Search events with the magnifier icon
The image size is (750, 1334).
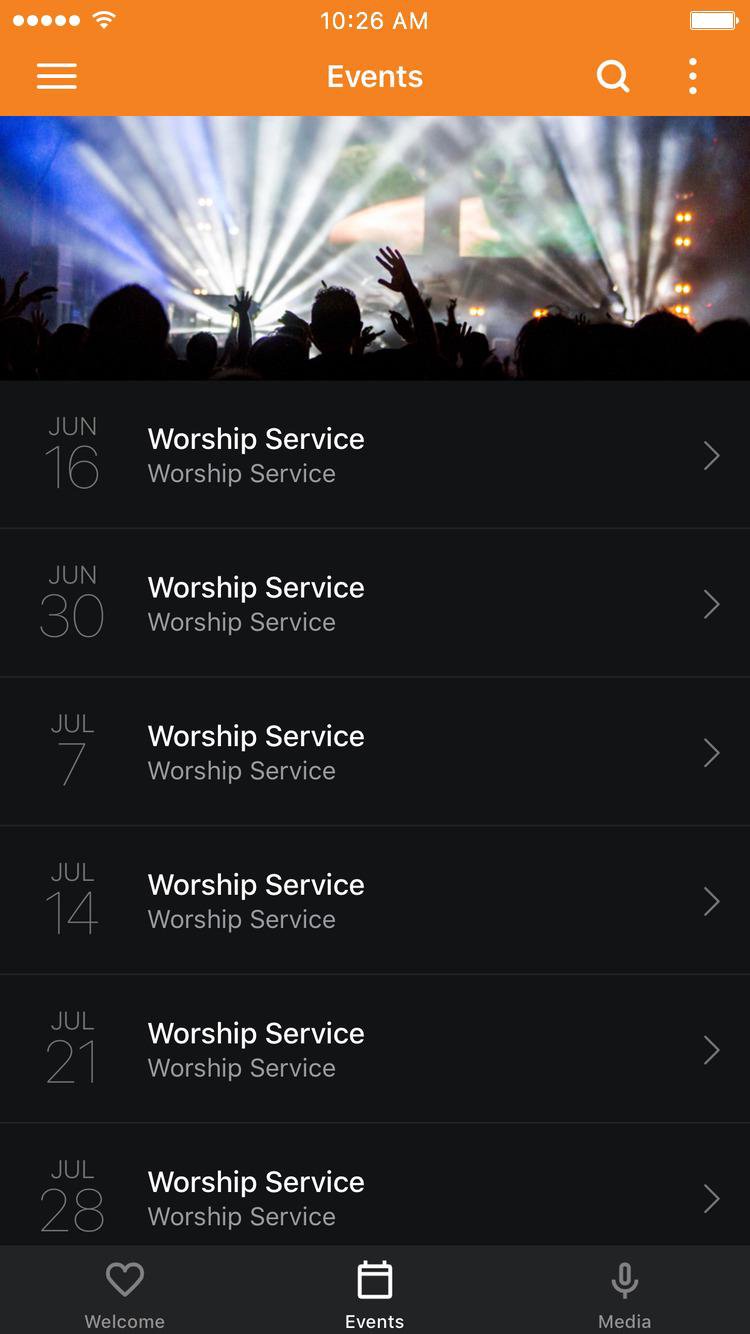click(x=613, y=77)
